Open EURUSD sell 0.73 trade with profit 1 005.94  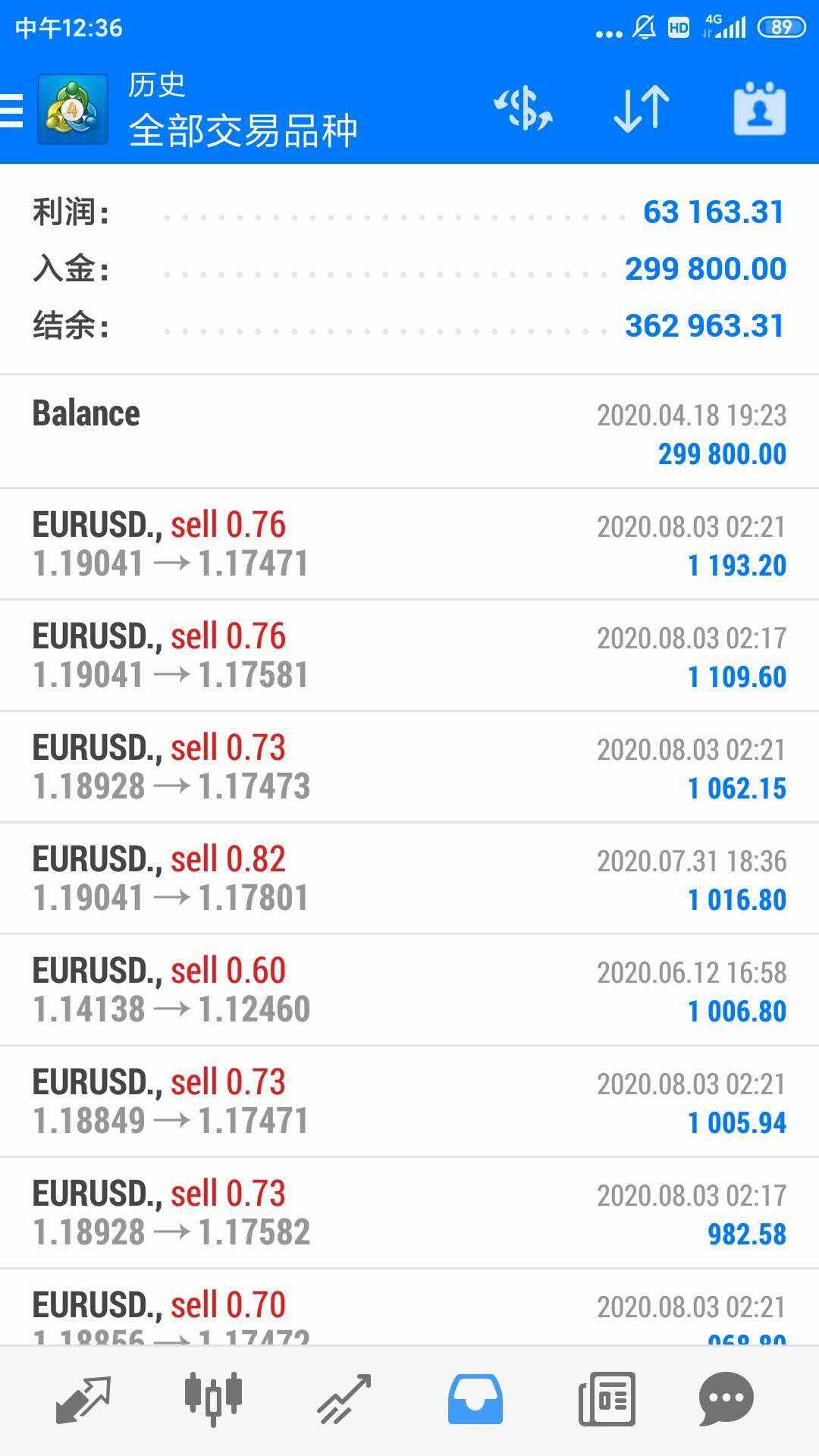pyautogui.click(x=409, y=1101)
